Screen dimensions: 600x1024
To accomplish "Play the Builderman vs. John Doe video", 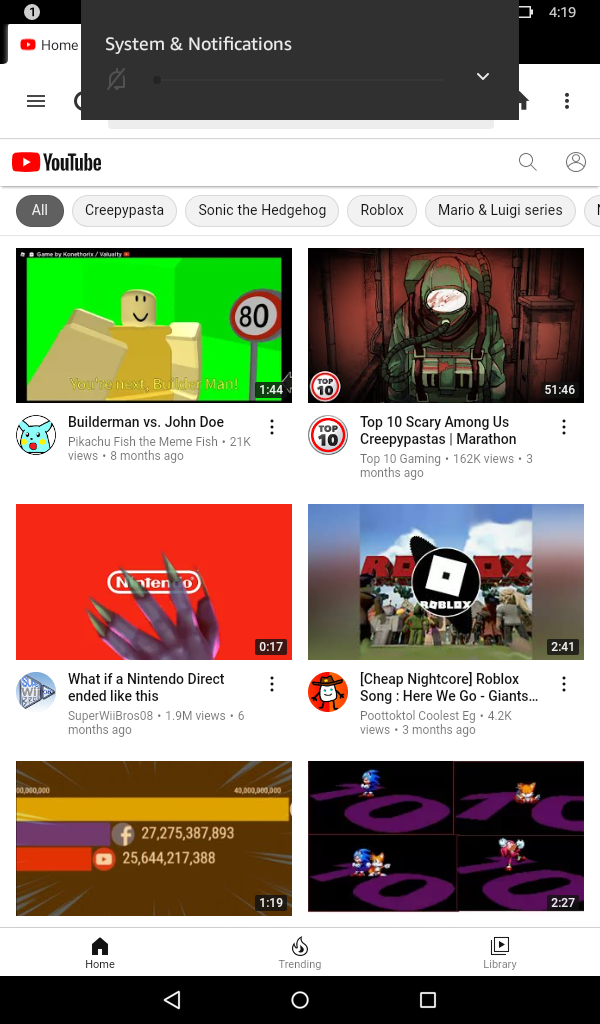I will tap(154, 325).
